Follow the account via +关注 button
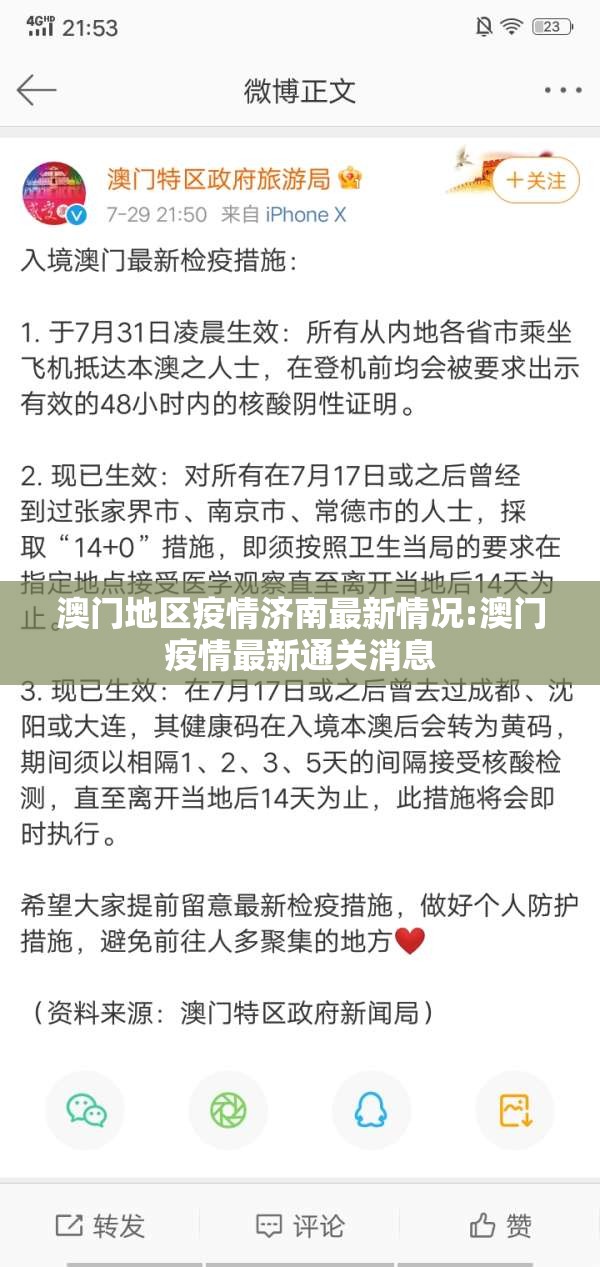The height and width of the screenshot is (1267, 600). click(536, 181)
